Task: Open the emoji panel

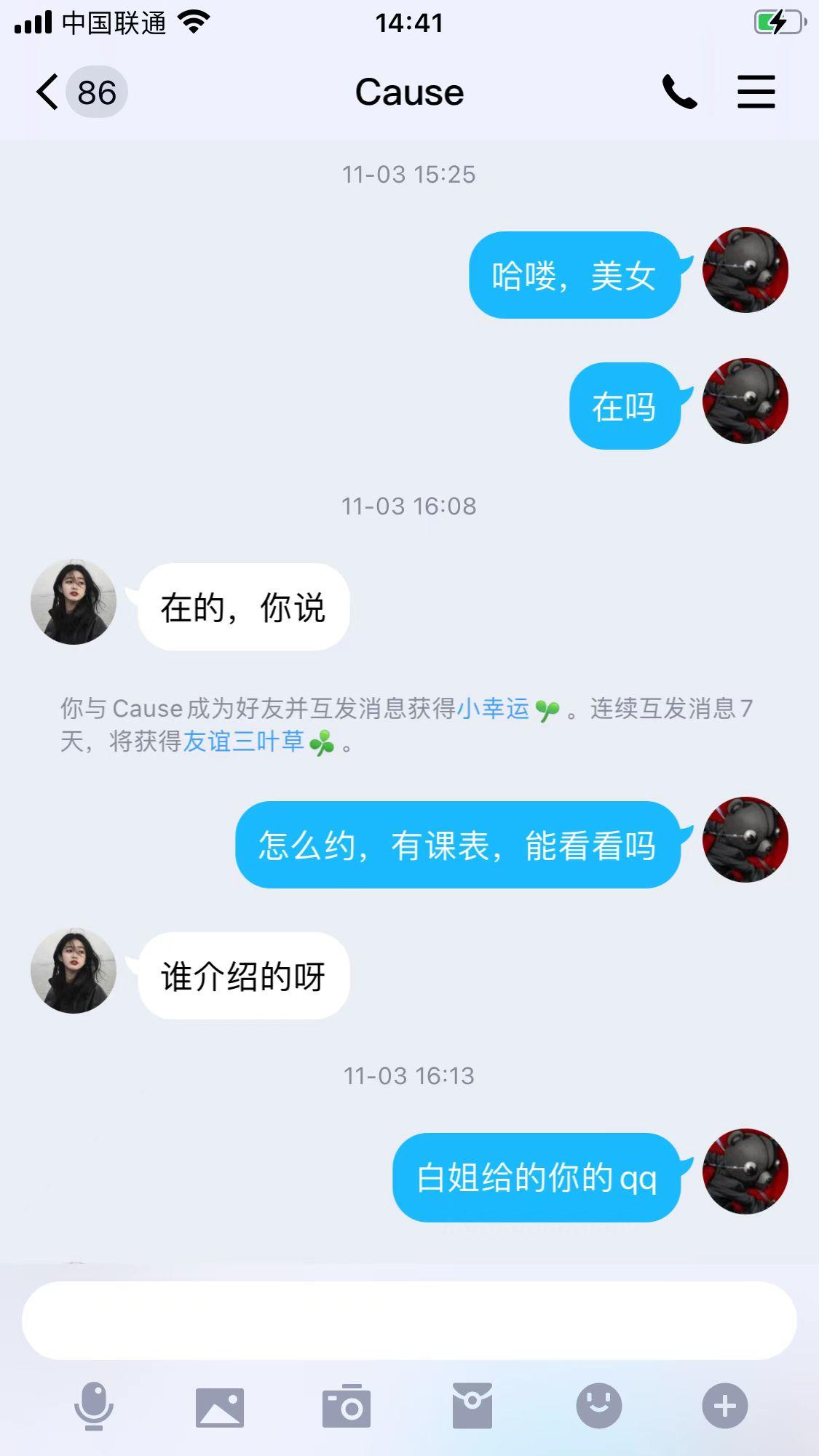Action: pyautogui.click(x=598, y=1407)
